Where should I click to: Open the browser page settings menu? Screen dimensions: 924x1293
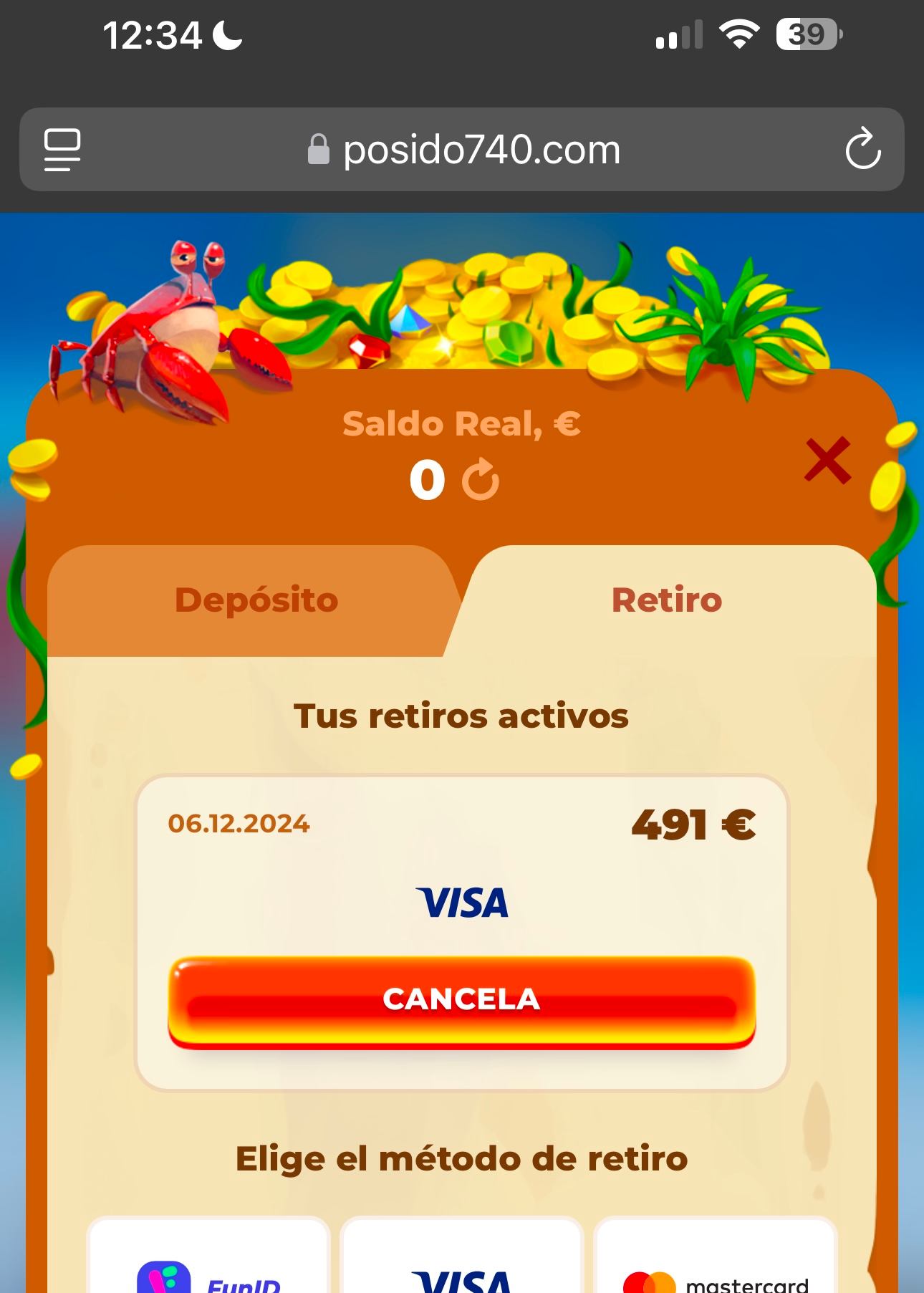(62, 150)
